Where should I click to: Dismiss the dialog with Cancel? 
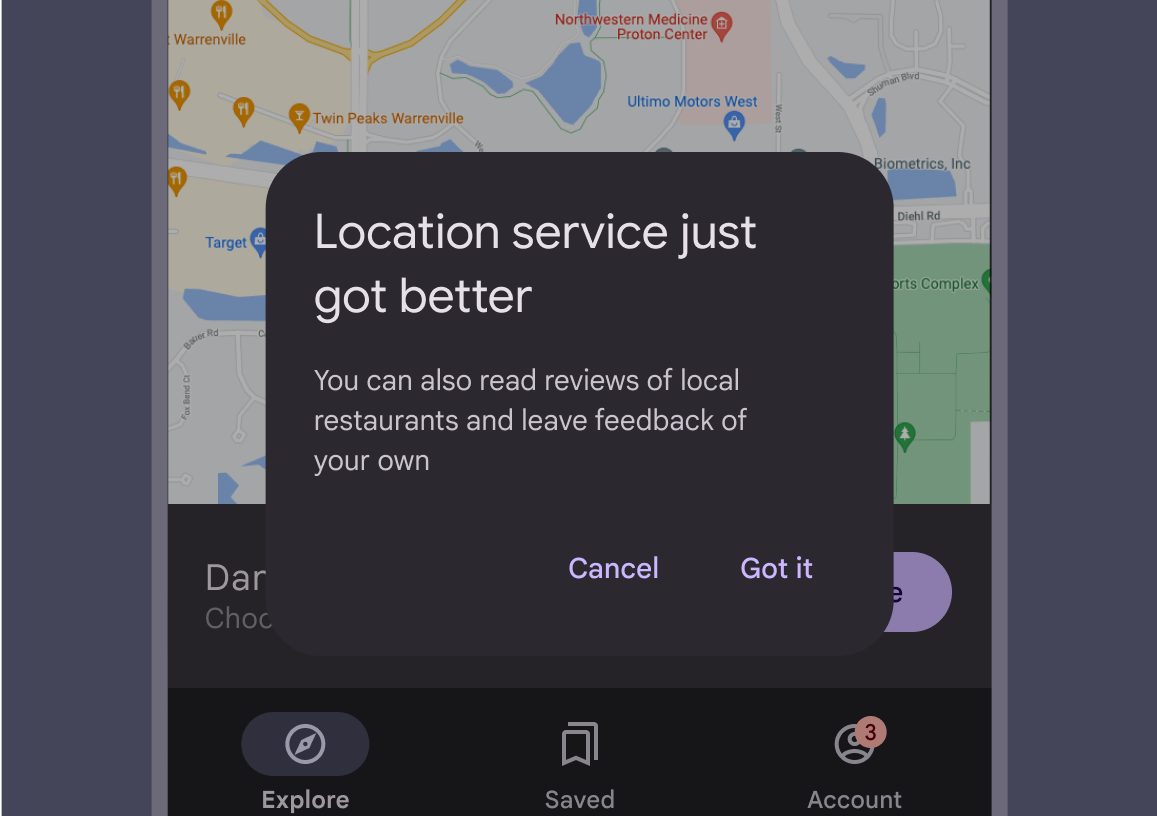coord(613,568)
